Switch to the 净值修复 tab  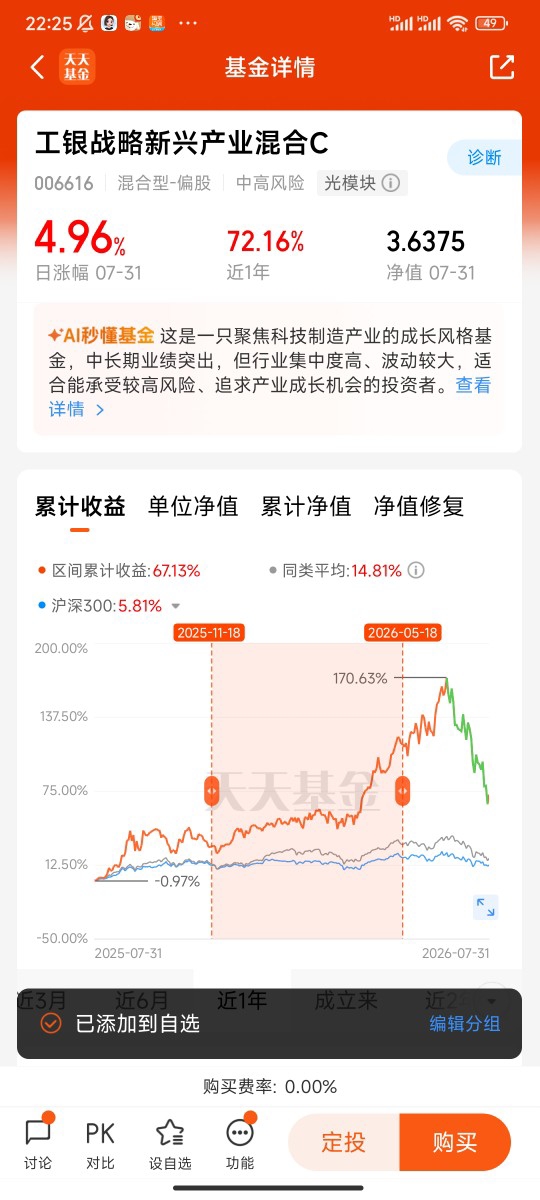coord(419,507)
